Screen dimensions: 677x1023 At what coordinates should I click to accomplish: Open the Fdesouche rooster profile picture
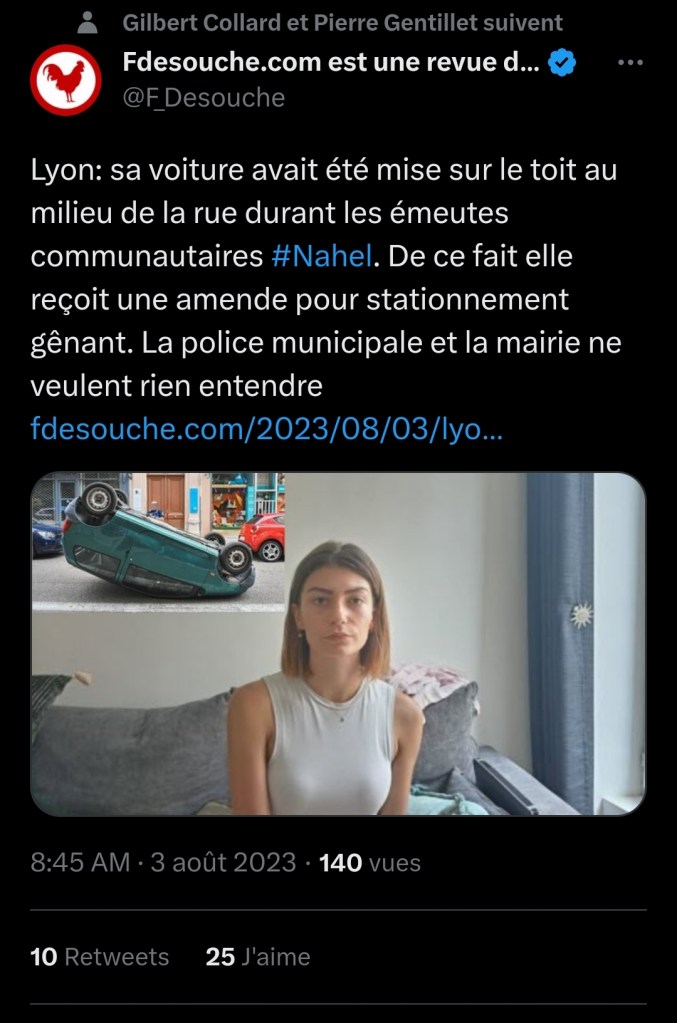pos(66,80)
